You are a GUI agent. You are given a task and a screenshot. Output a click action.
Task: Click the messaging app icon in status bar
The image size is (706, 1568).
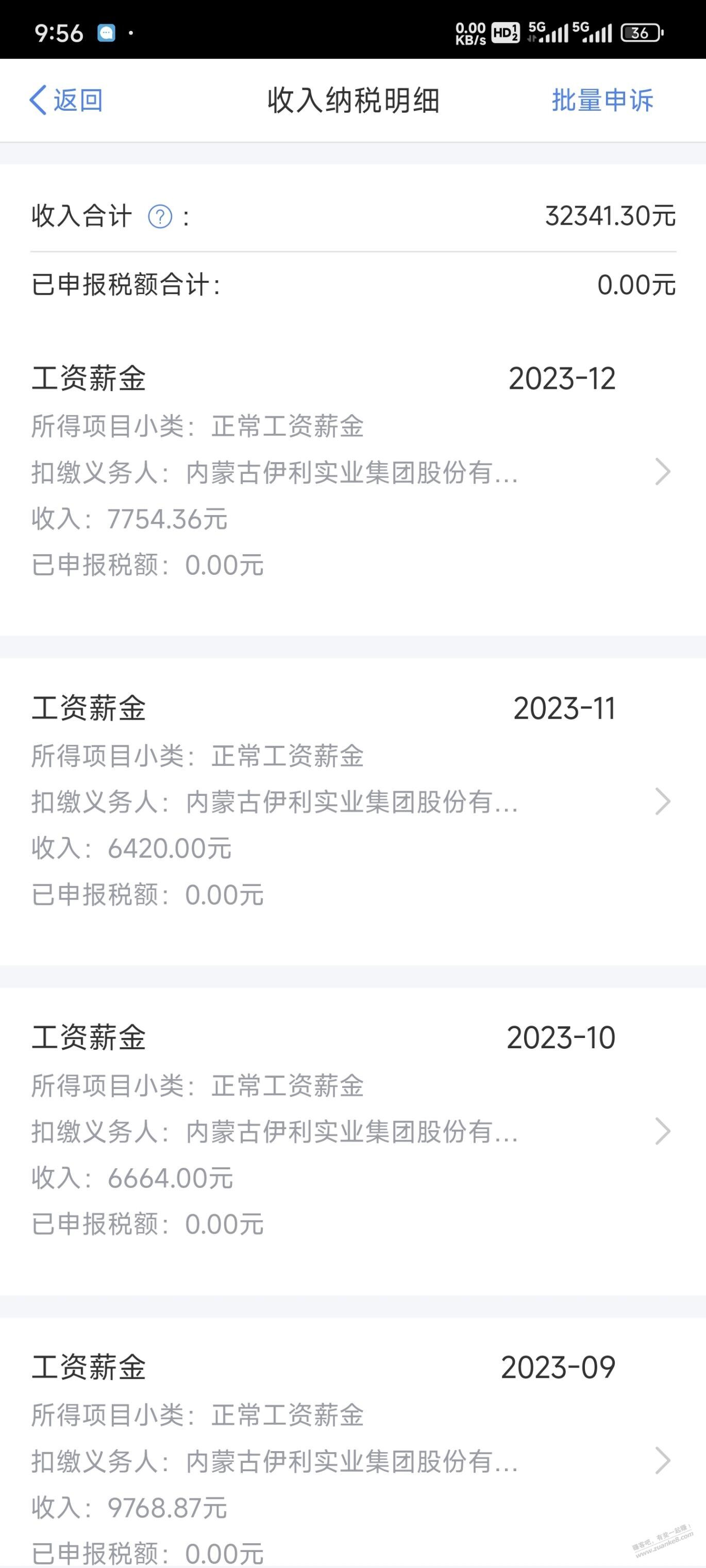[x=106, y=33]
